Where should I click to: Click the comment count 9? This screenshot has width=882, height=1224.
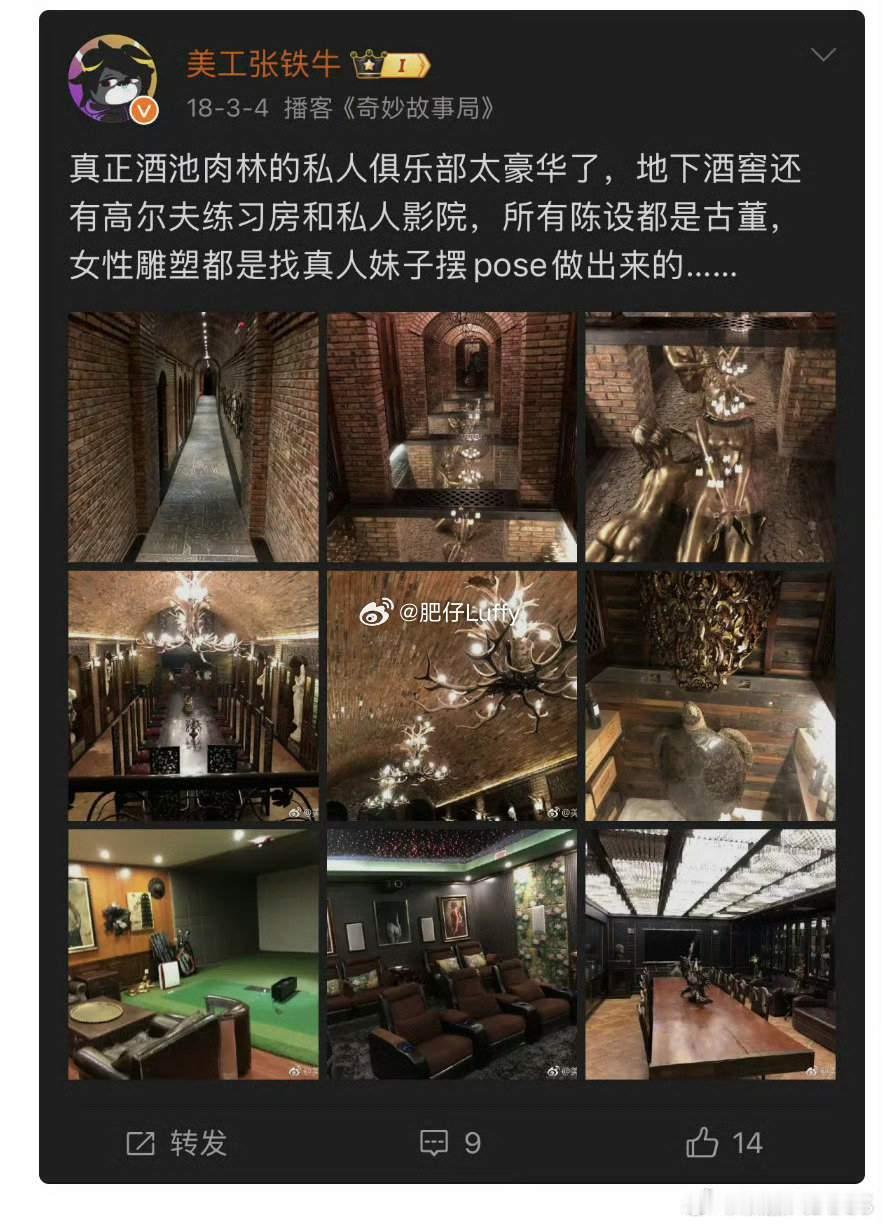click(x=471, y=1142)
